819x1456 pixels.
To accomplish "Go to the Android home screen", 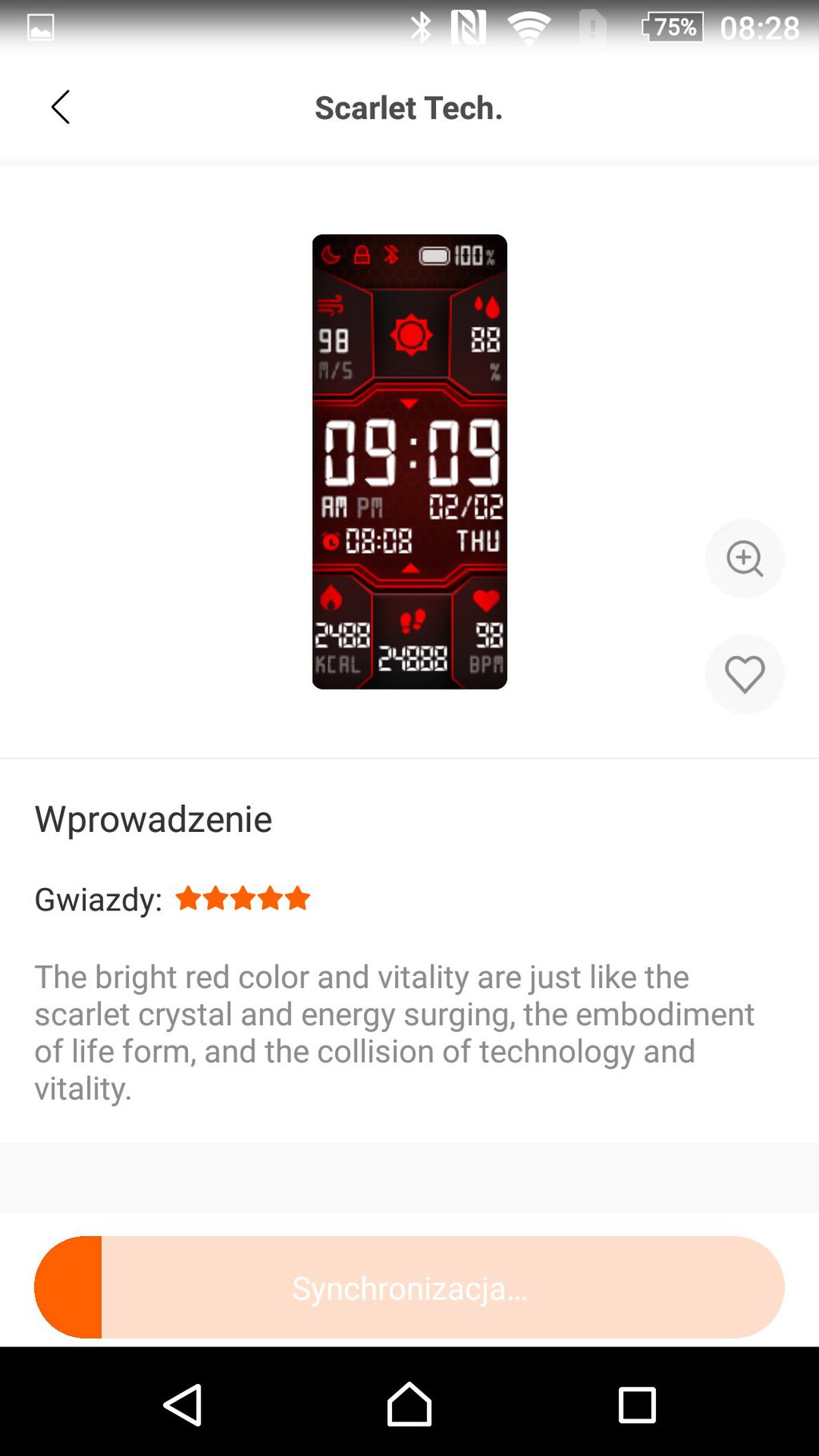I will coord(409,1404).
